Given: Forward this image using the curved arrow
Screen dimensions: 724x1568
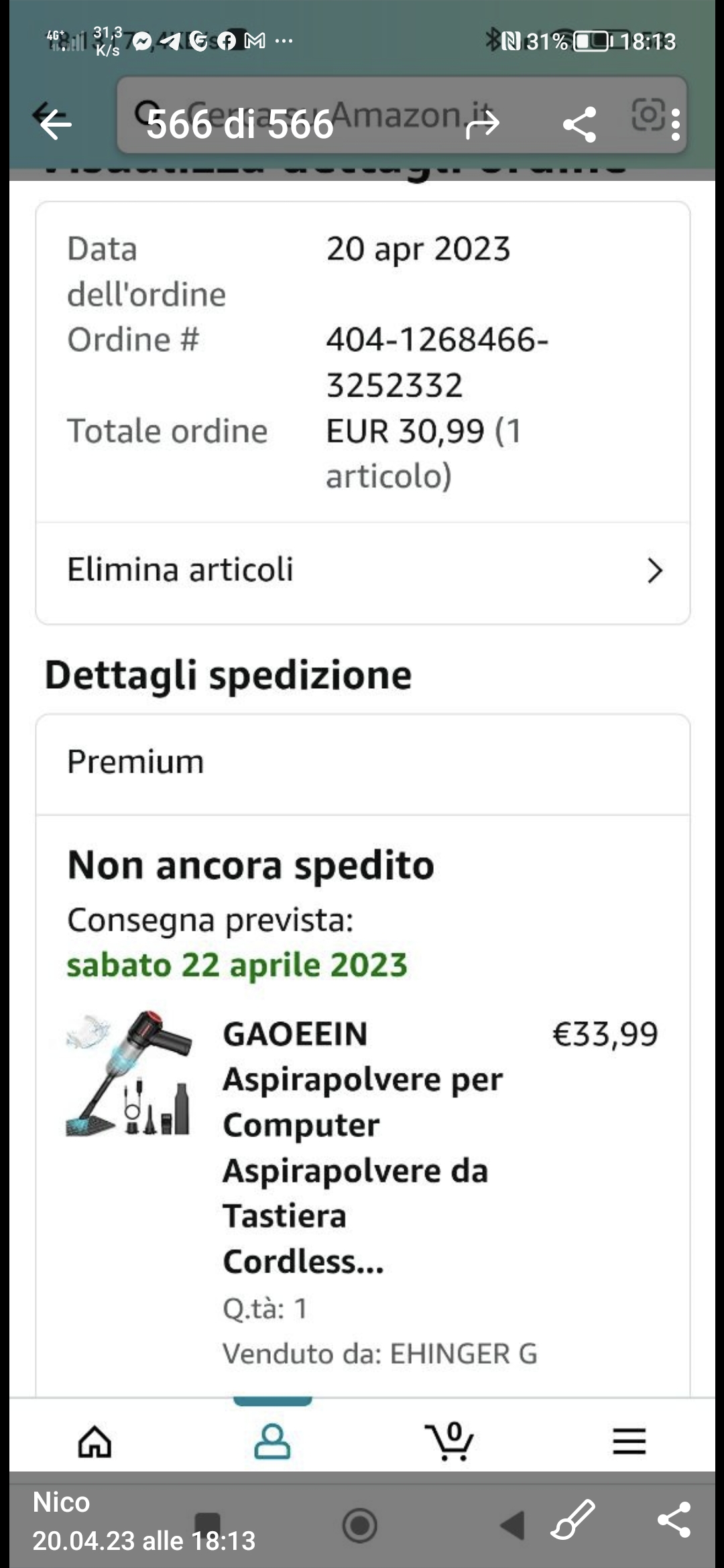Looking at the screenshot, I should tap(482, 124).
